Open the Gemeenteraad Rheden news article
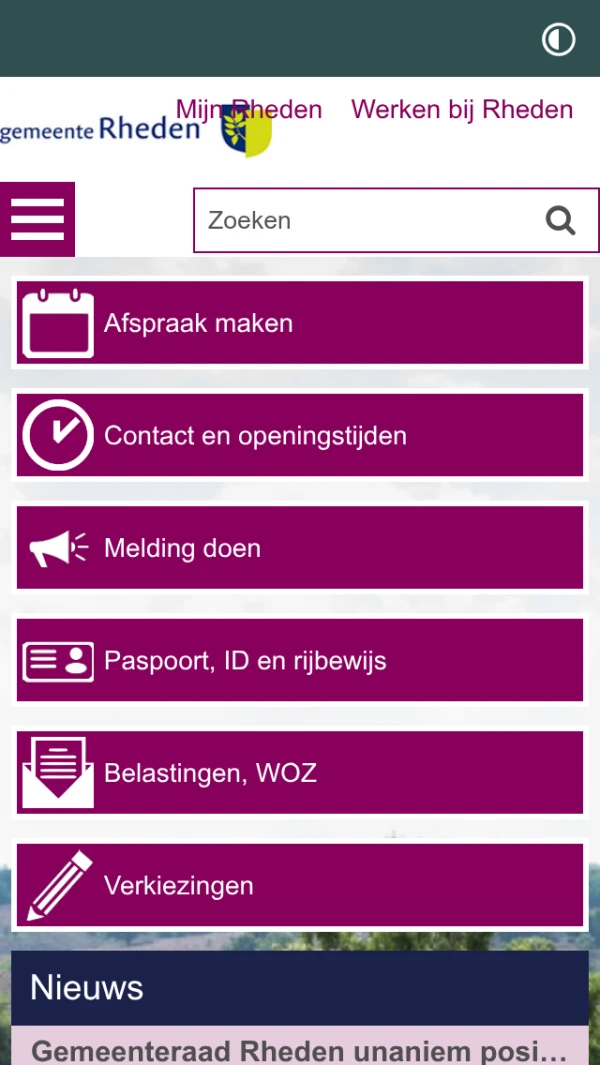This screenshot has width=600, height=1065. point(299,1050)
